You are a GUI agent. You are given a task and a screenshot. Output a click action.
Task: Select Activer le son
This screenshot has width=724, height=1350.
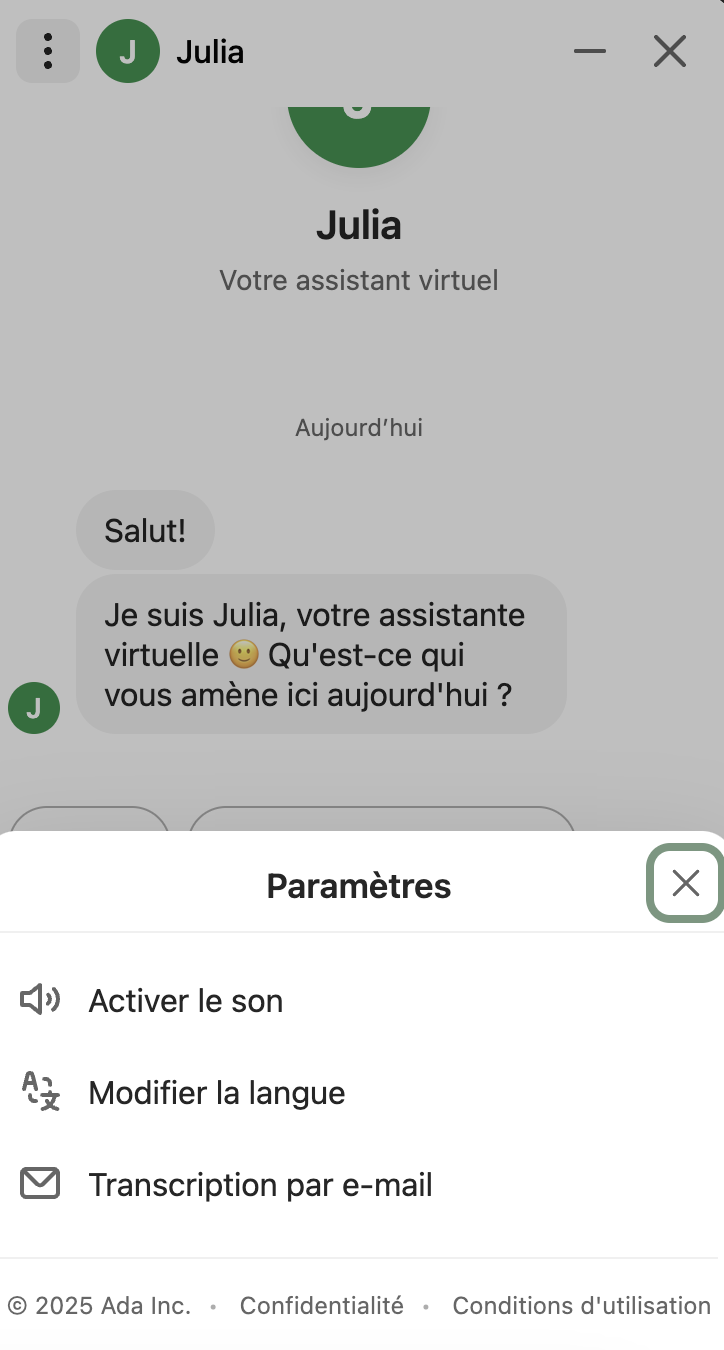[186, 1001]
